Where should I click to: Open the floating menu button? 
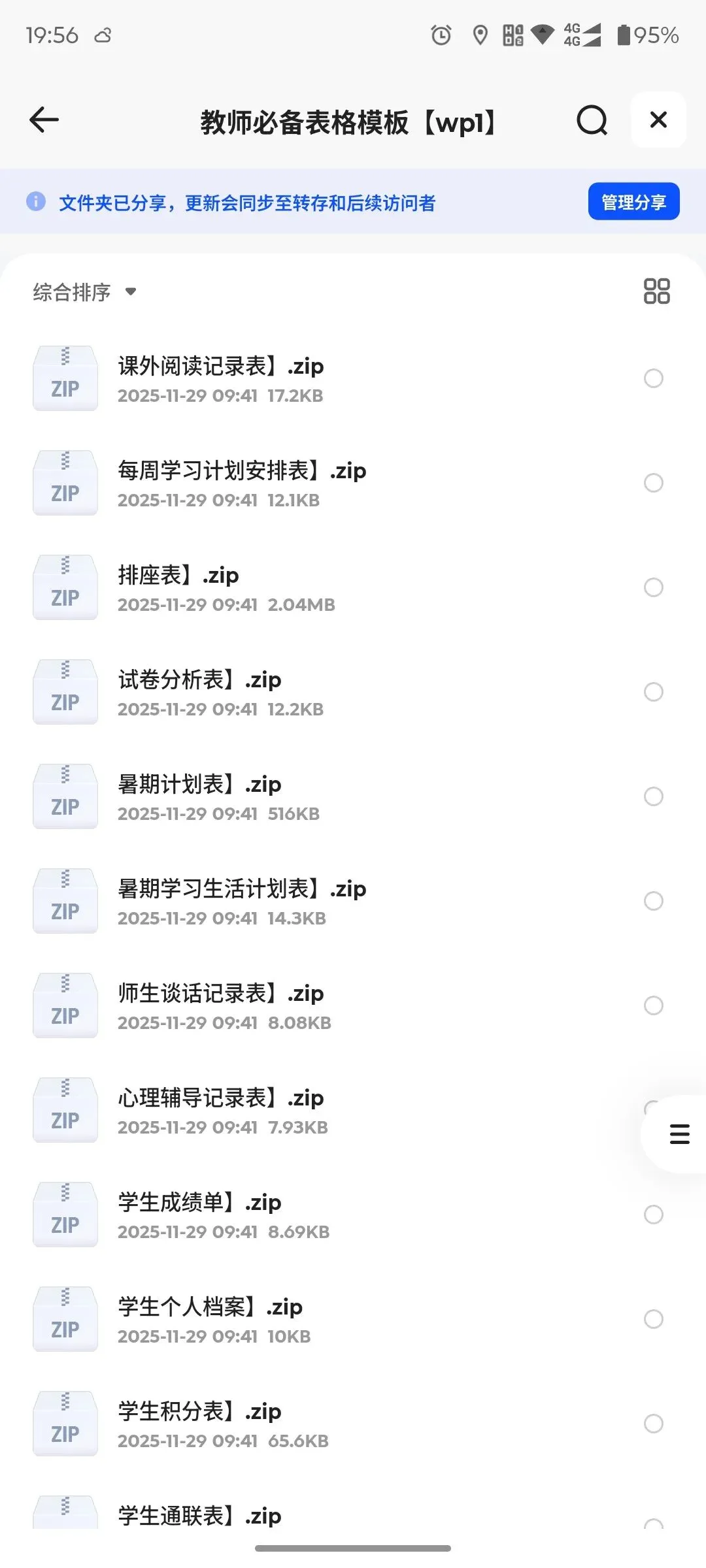click(x=679, y=1134)
